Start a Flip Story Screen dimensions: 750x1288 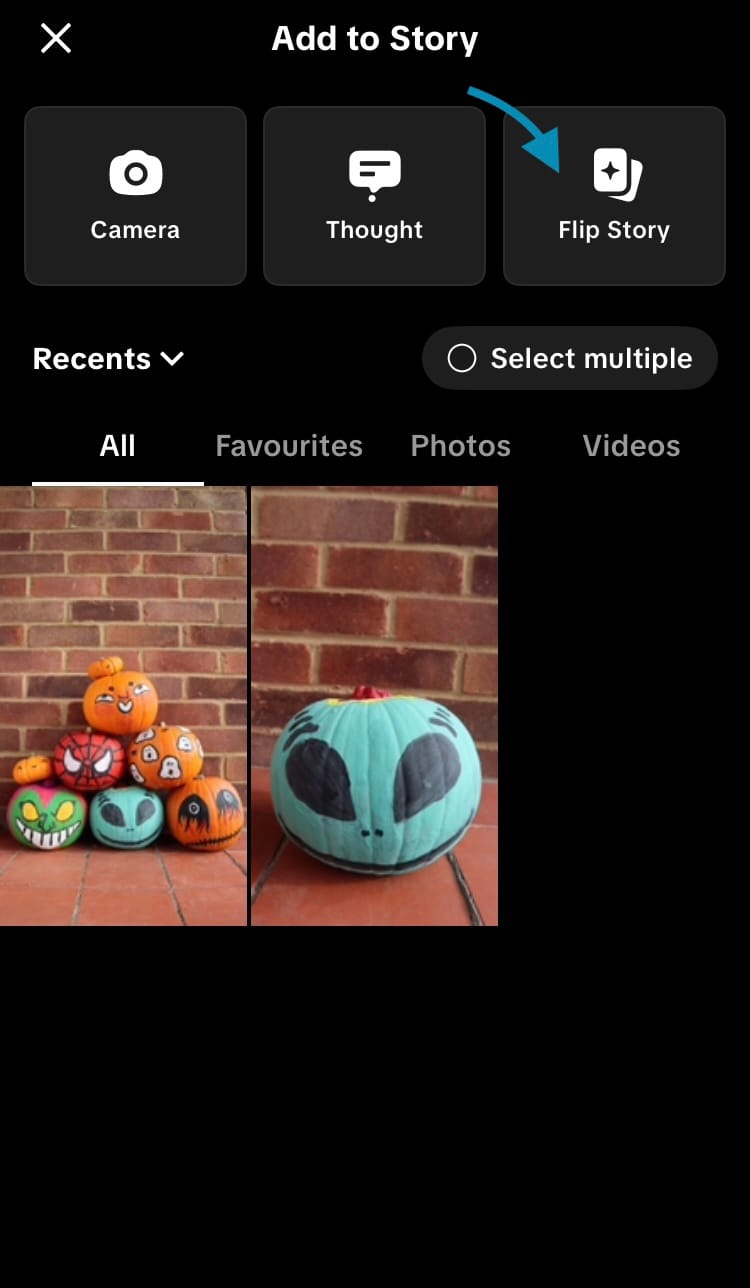pos(614,196)
